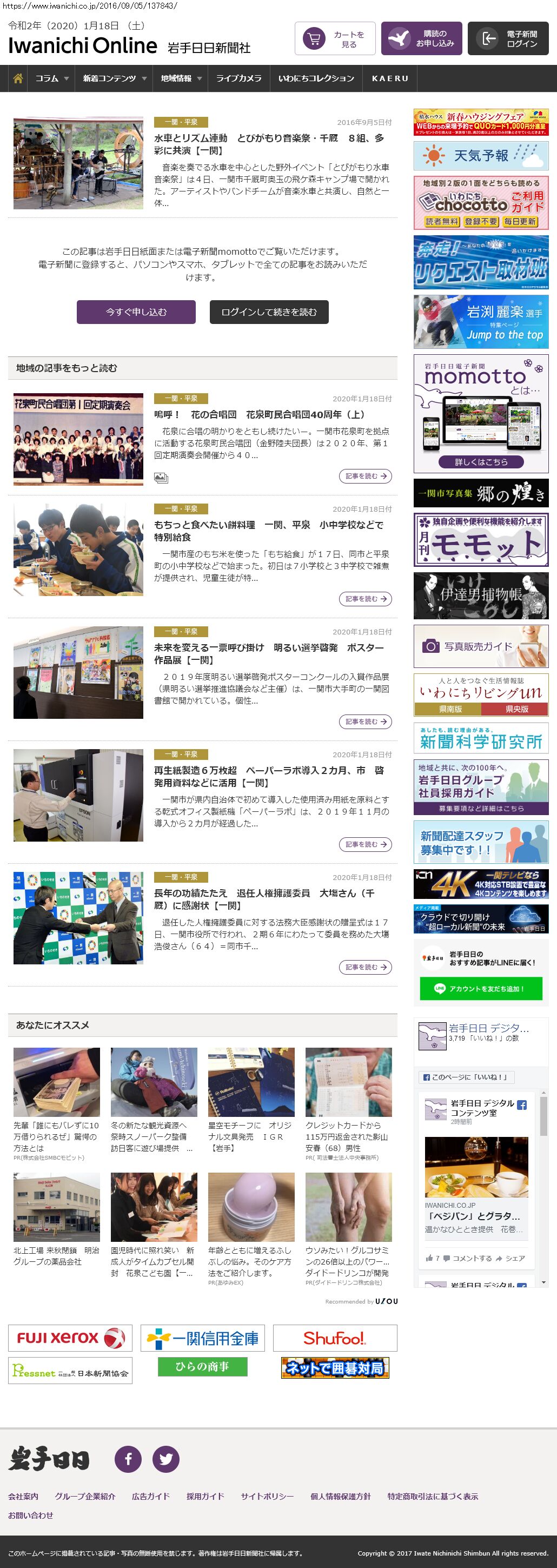Open 天気予報 weather banner
This screenshot has width=557, height=1568.
(x=480, y=156)
